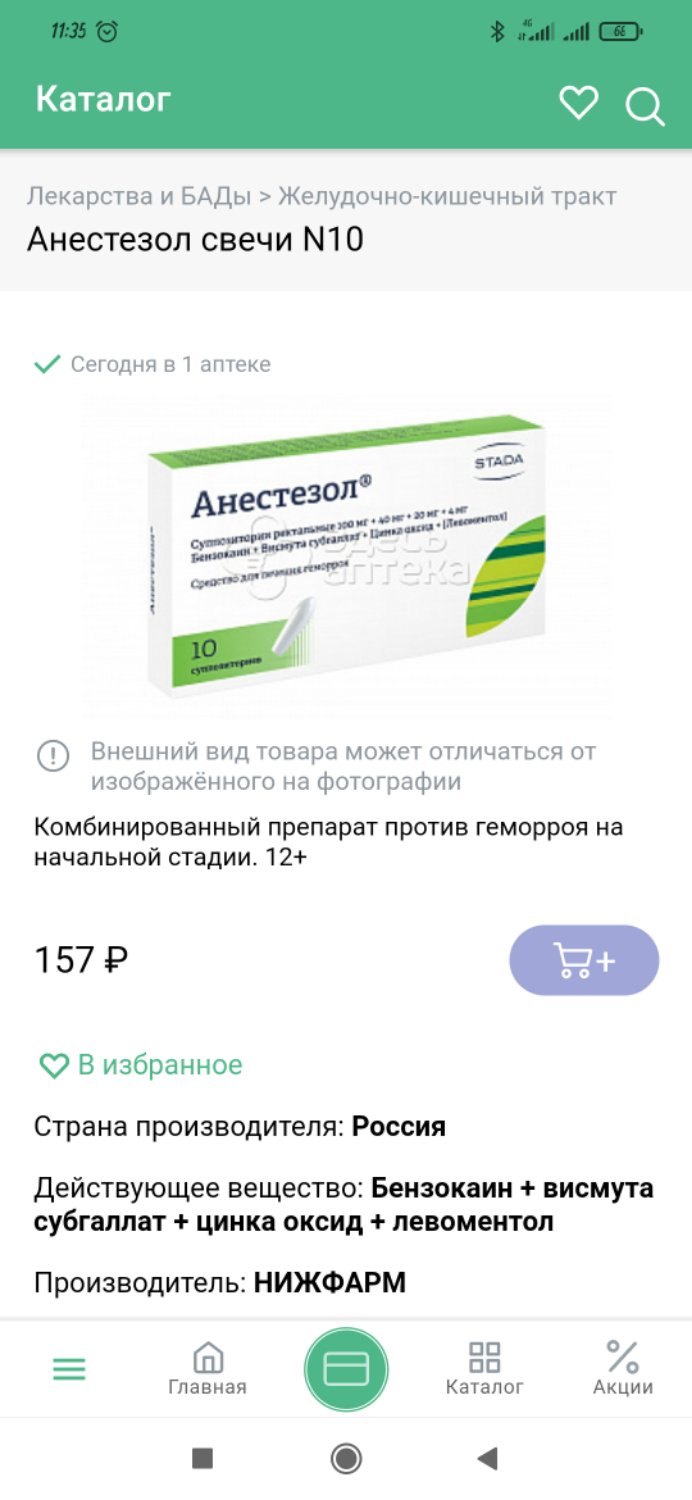Go to Лекарства и БАДы breadcrumb
This screenshot has height=1500, width=692.
tap(139, 196)
